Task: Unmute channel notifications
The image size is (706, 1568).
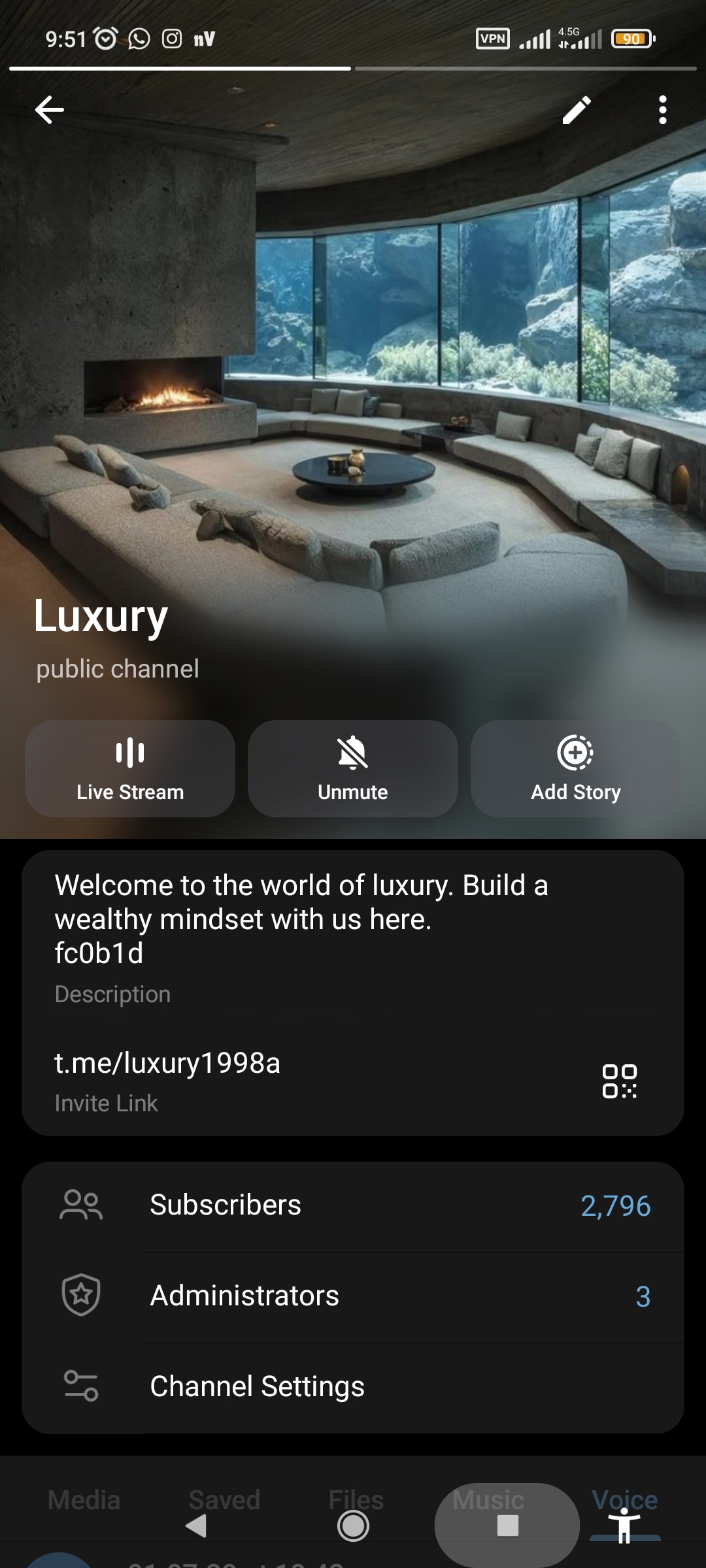Action: tap(352, 769)
